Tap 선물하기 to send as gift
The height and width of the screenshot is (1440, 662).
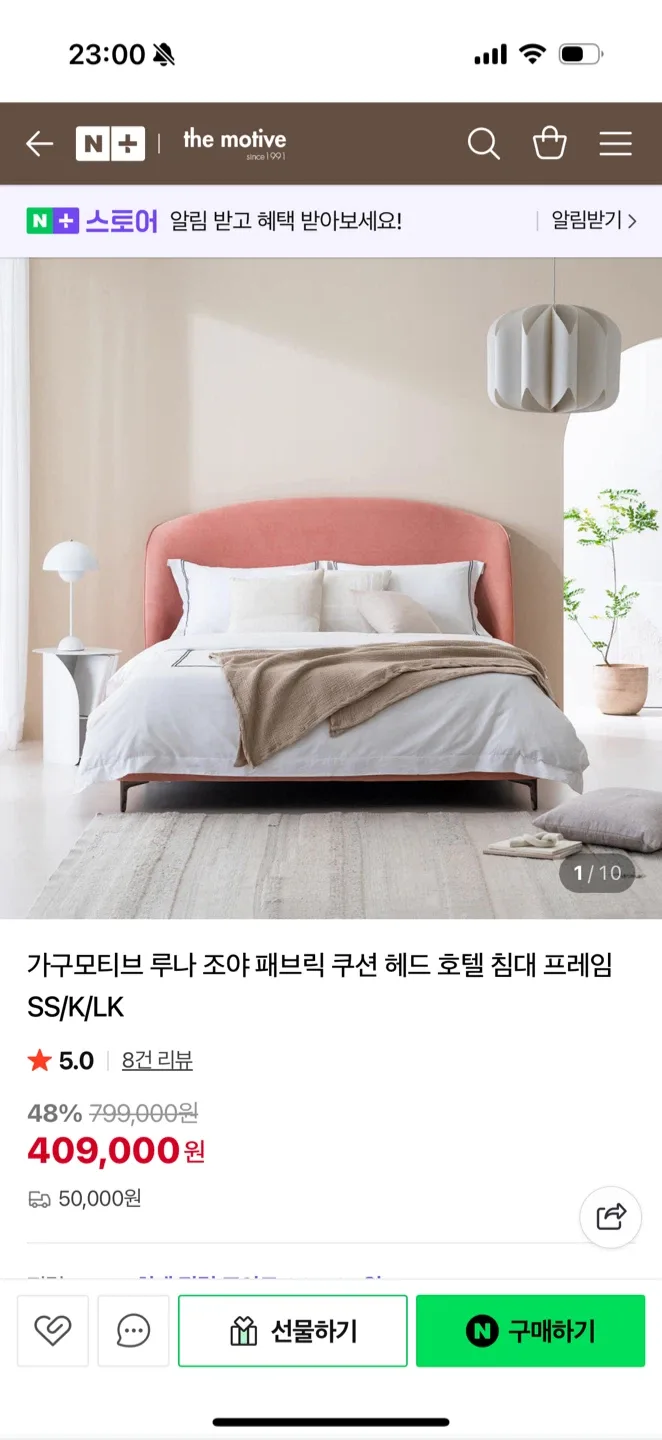click(293, 1331)
